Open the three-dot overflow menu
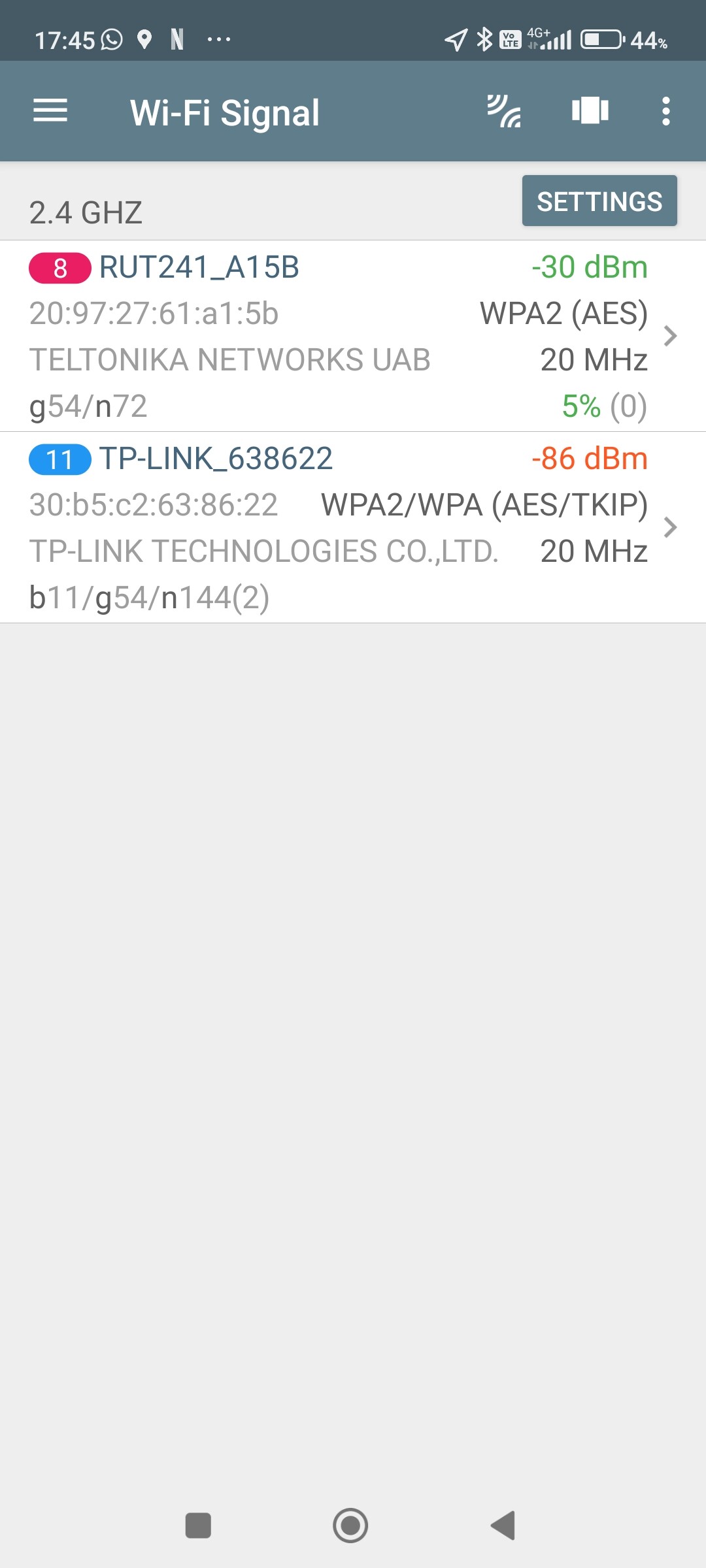 click(665, 111)
